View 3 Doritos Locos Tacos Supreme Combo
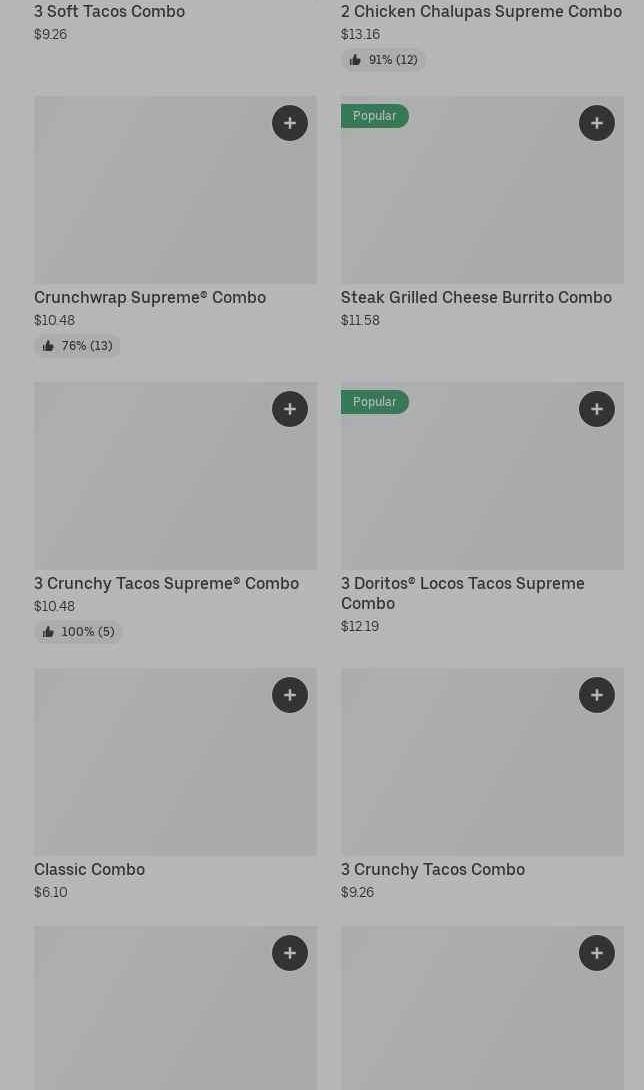This screenshot has width=644, height=1090. tap(462, 592)
